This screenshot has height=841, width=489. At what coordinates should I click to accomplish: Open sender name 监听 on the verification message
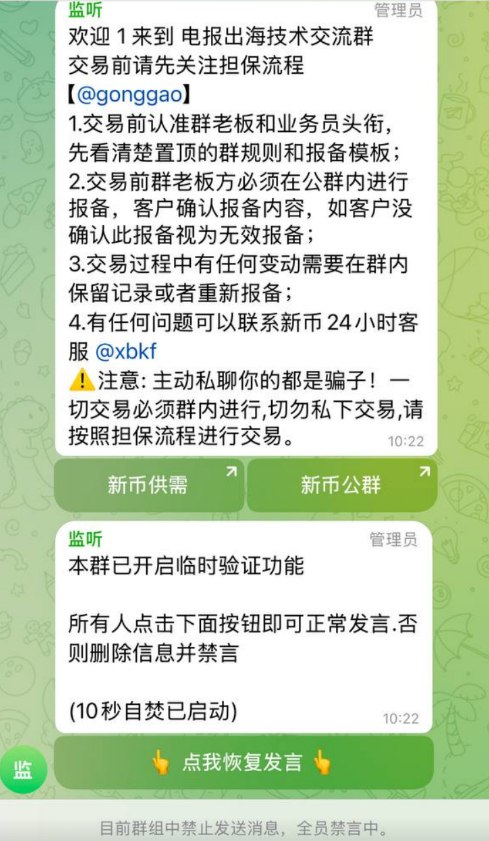click(x=85, y=539)
